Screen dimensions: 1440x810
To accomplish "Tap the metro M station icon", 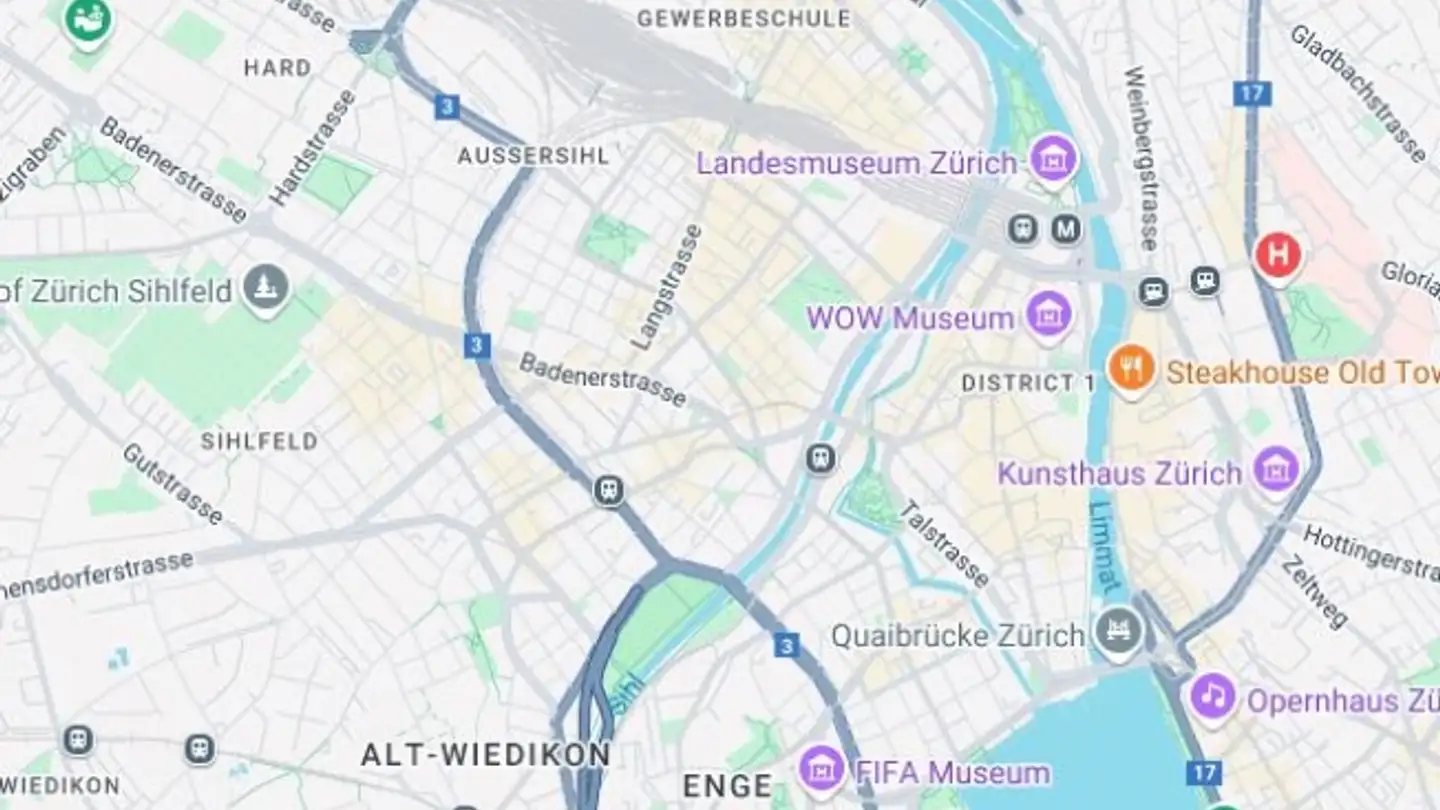I will point(1066,230).
